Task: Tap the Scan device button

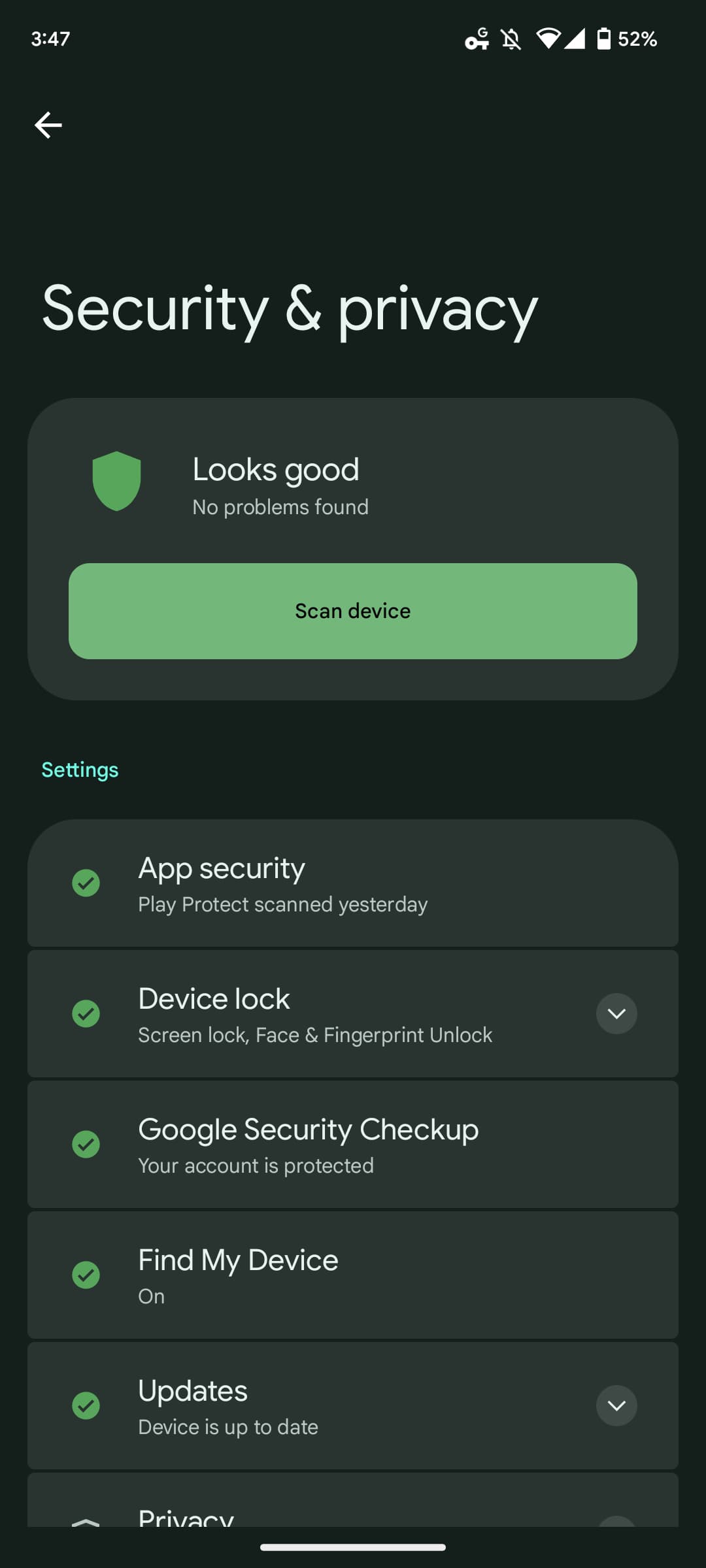Action: [352, 611]
